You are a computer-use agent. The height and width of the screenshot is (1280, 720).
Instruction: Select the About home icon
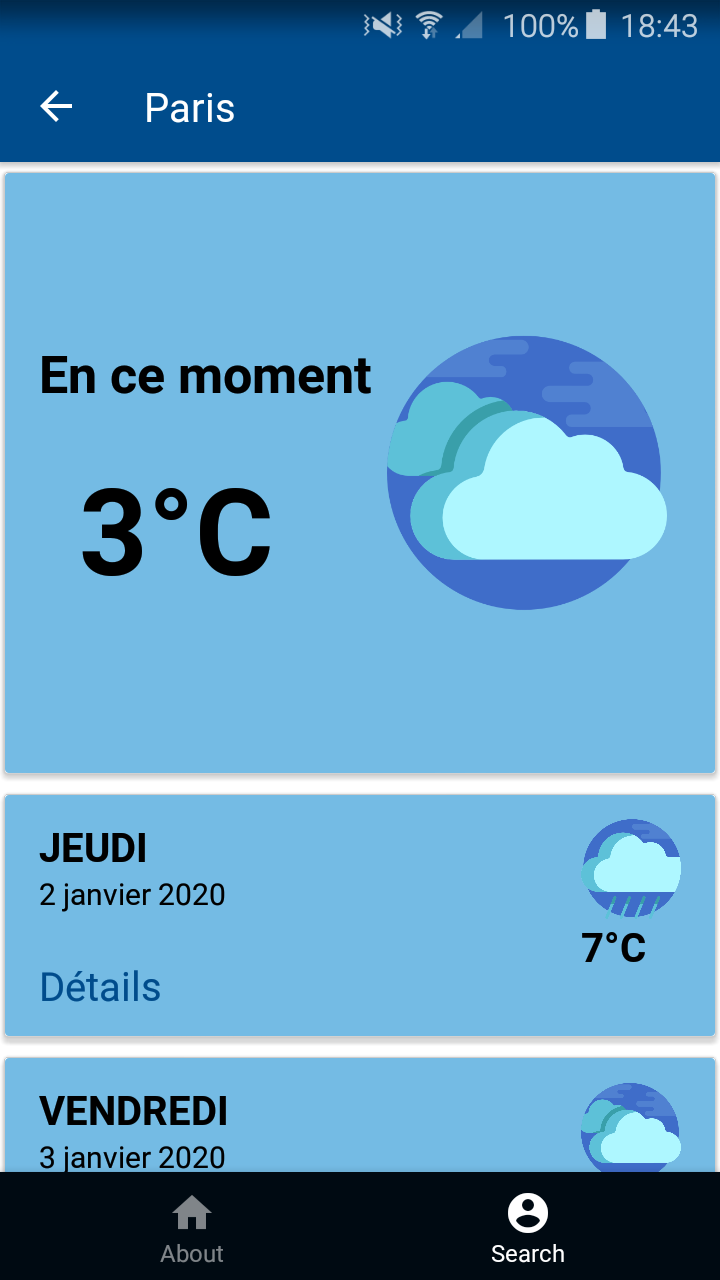191,1213
